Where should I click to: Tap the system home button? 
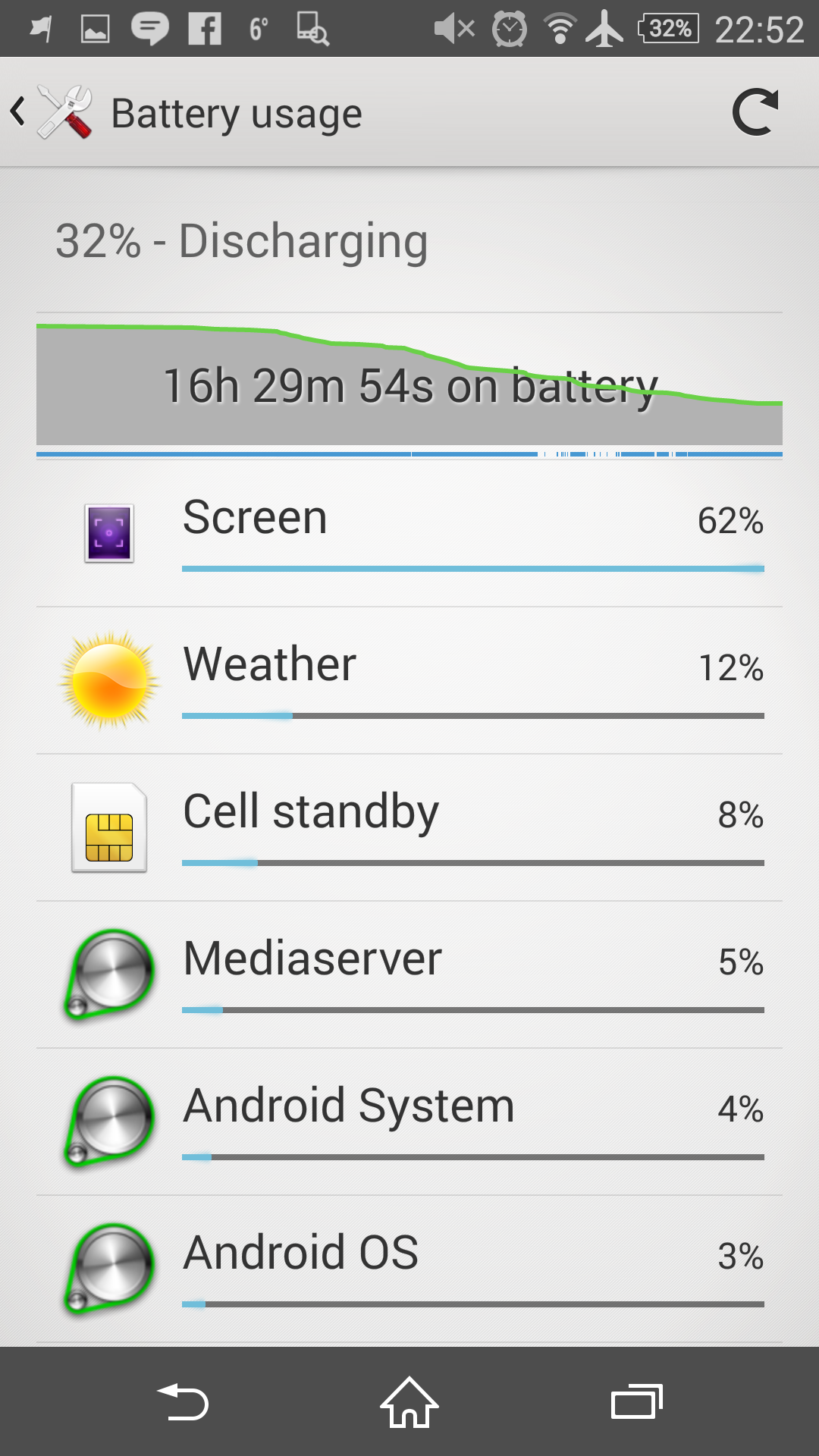click(409, 1402)
